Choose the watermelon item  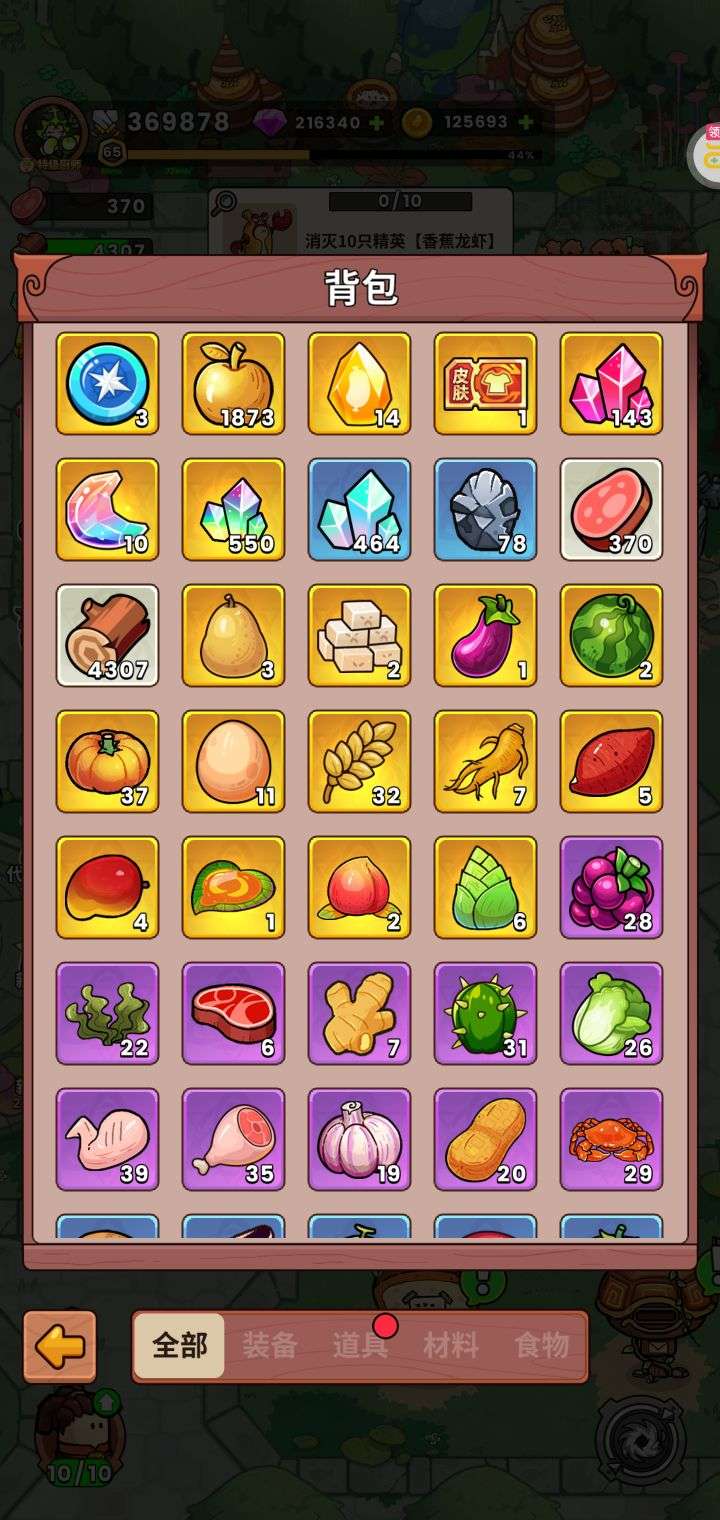[x=611, y=635]
